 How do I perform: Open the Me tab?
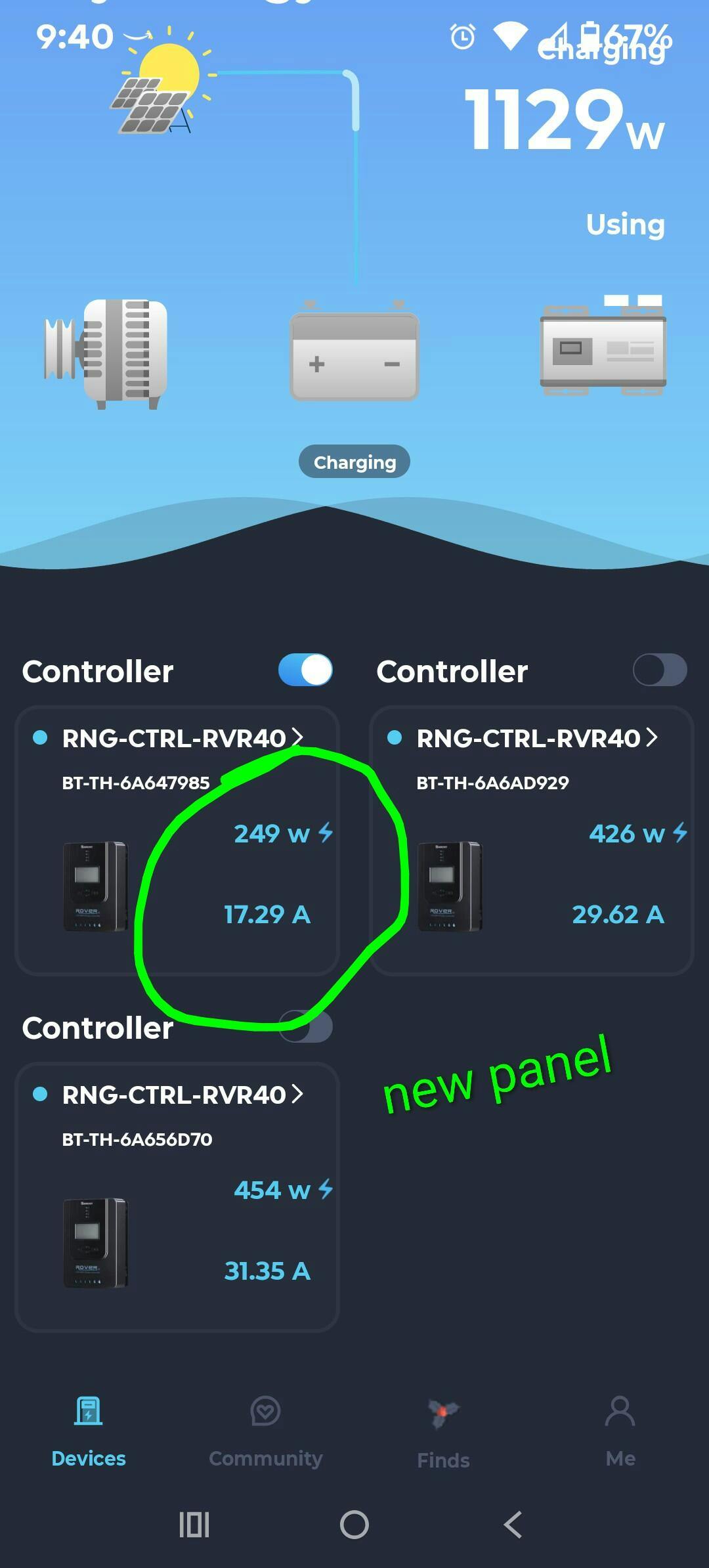point(620,1433)
